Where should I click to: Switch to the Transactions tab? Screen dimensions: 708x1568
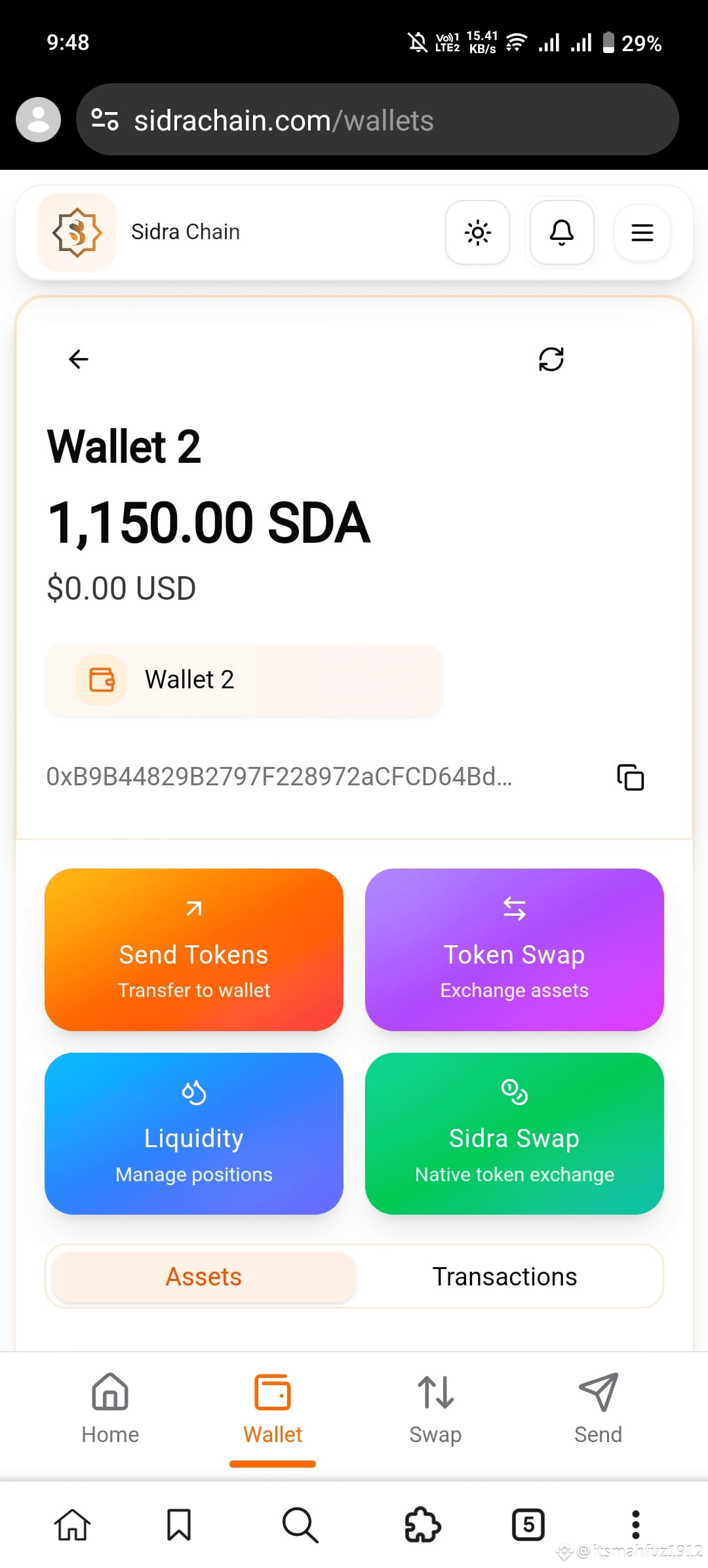point(503,1276)
